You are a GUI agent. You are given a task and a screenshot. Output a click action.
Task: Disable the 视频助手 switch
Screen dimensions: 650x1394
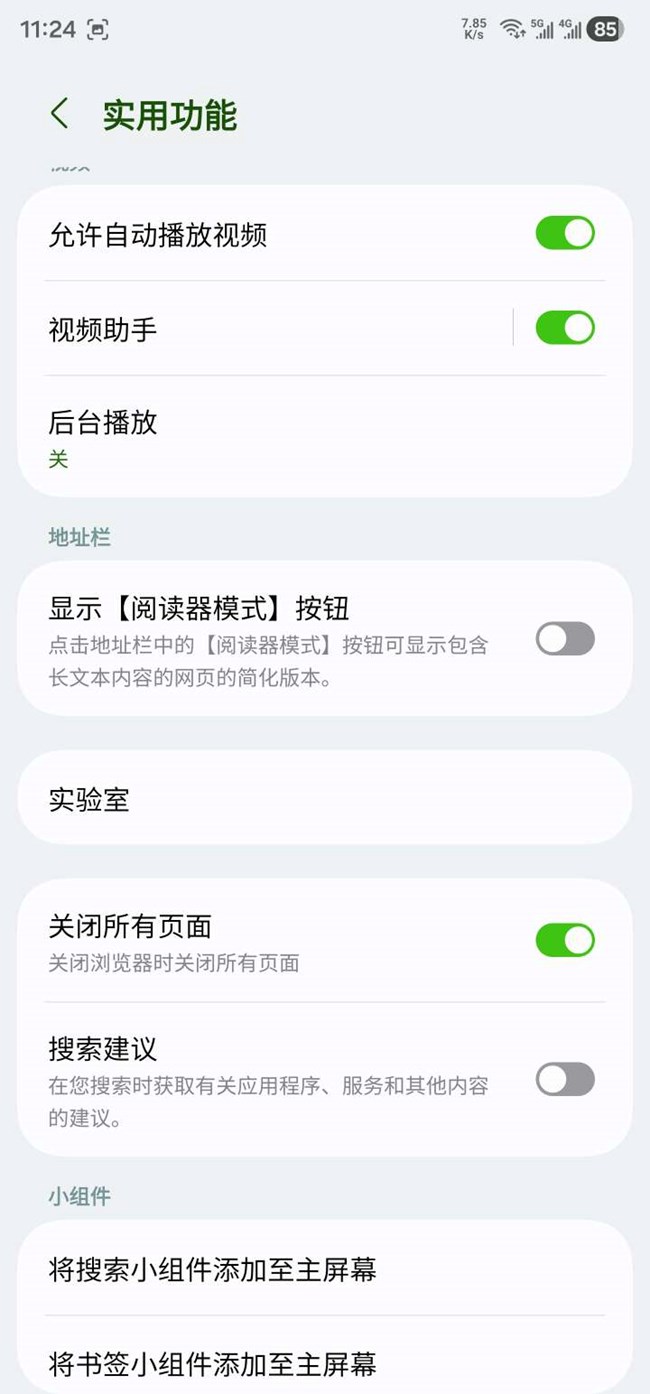pos(565,328)
